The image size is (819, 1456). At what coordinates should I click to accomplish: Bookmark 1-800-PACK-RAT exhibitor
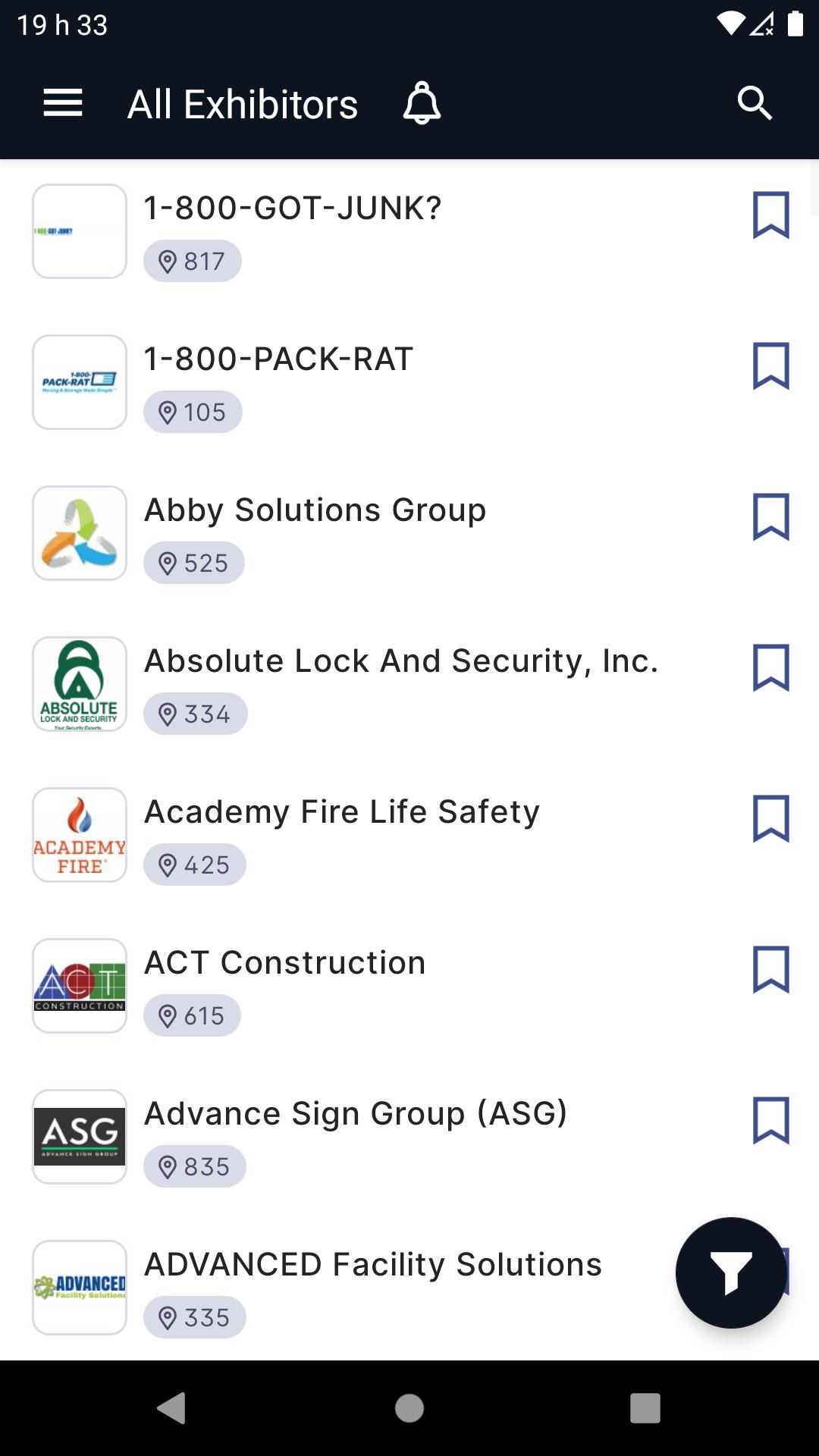coord(770,366)
